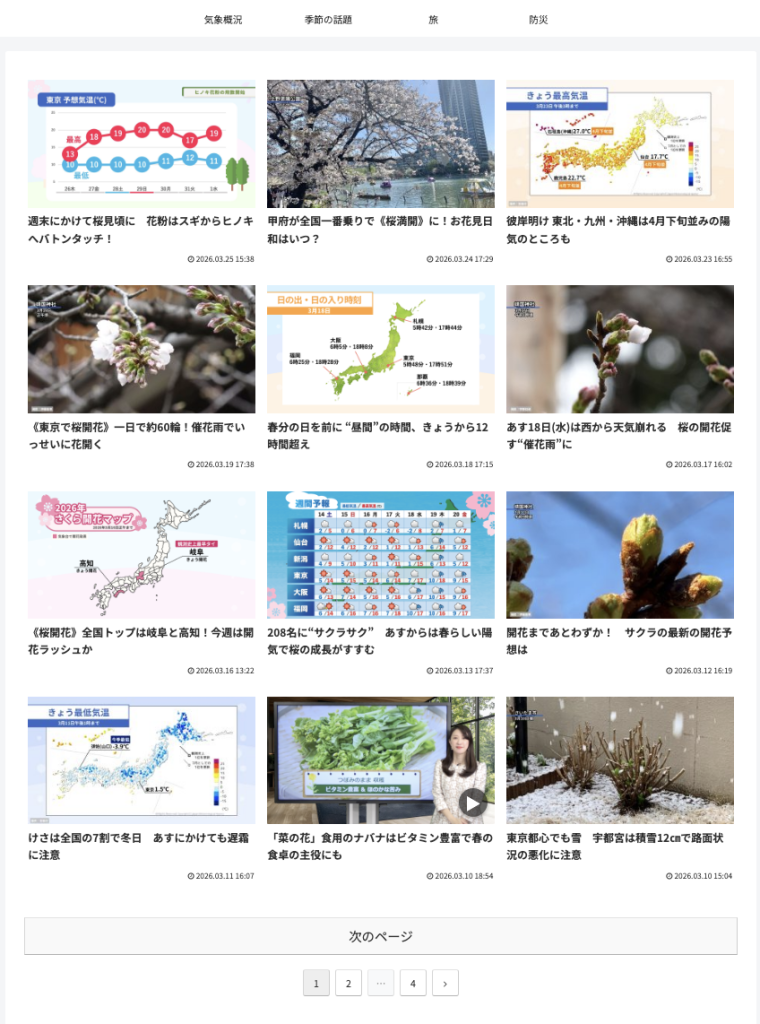
Task: Open article あす18日(水)は西から天気崩れる
Action: coord(619,435)
